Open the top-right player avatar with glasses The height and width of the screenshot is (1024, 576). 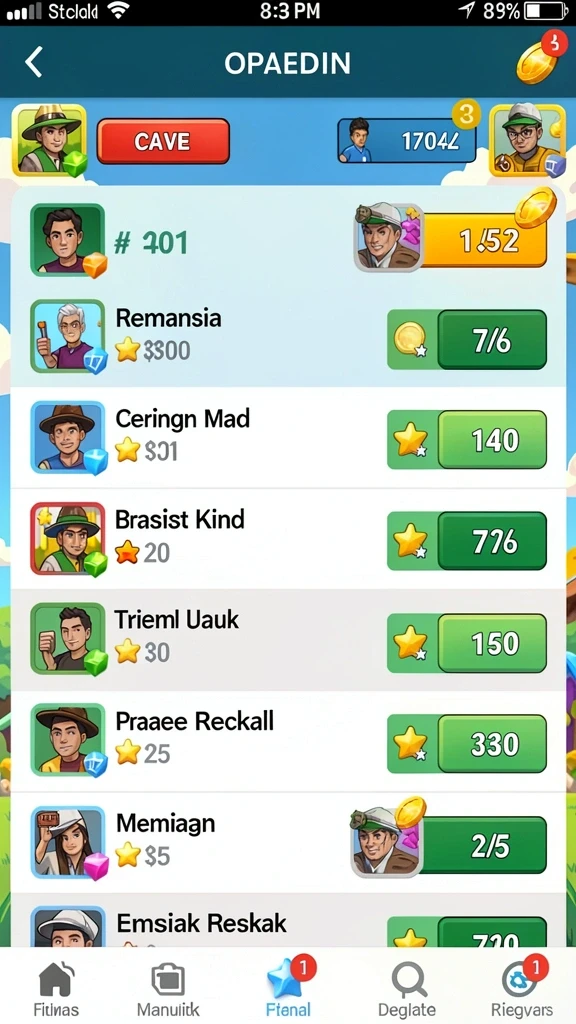click(526, 140)
